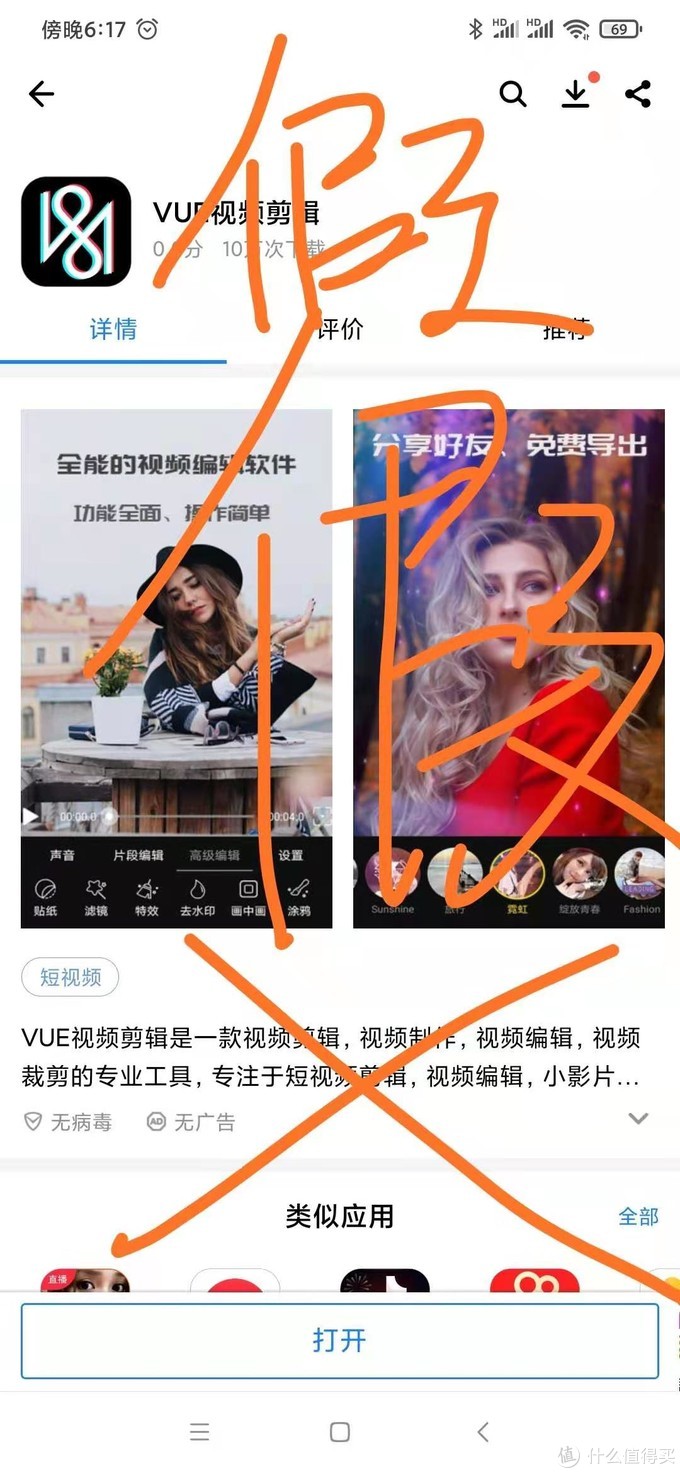Open the system recent apps button
This screenshot has width=680, height=1473.
pos(200,1432)
